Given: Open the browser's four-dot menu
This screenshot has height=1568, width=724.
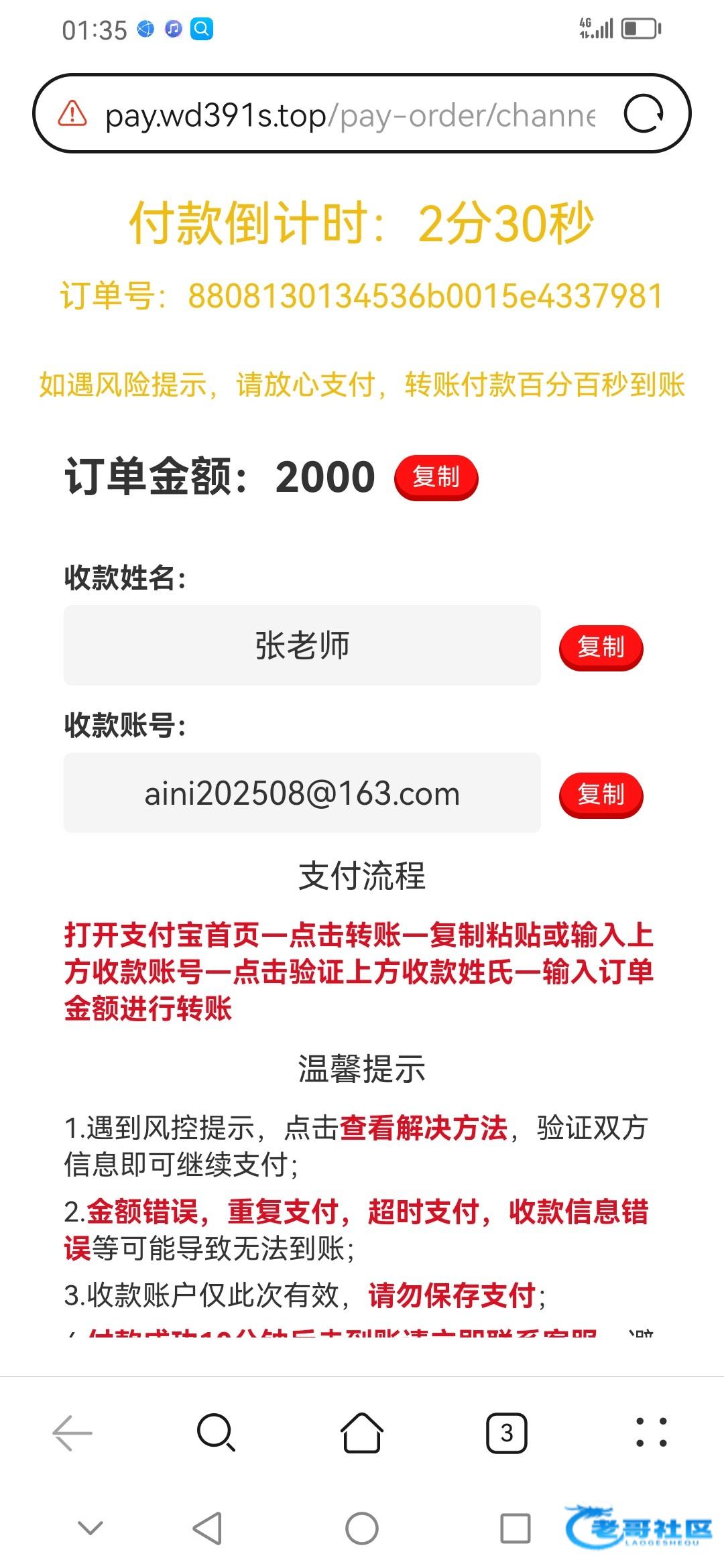Looking at the screenshot, I should (x=651, y=1433).
